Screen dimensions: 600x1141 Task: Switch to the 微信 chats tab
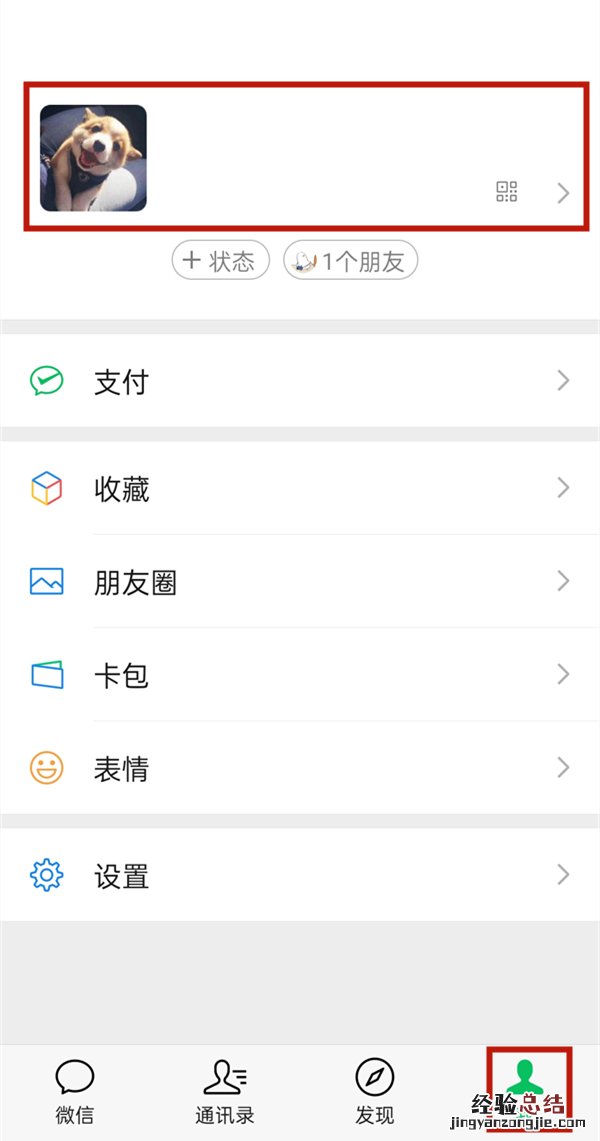(x=75, y=1091)
